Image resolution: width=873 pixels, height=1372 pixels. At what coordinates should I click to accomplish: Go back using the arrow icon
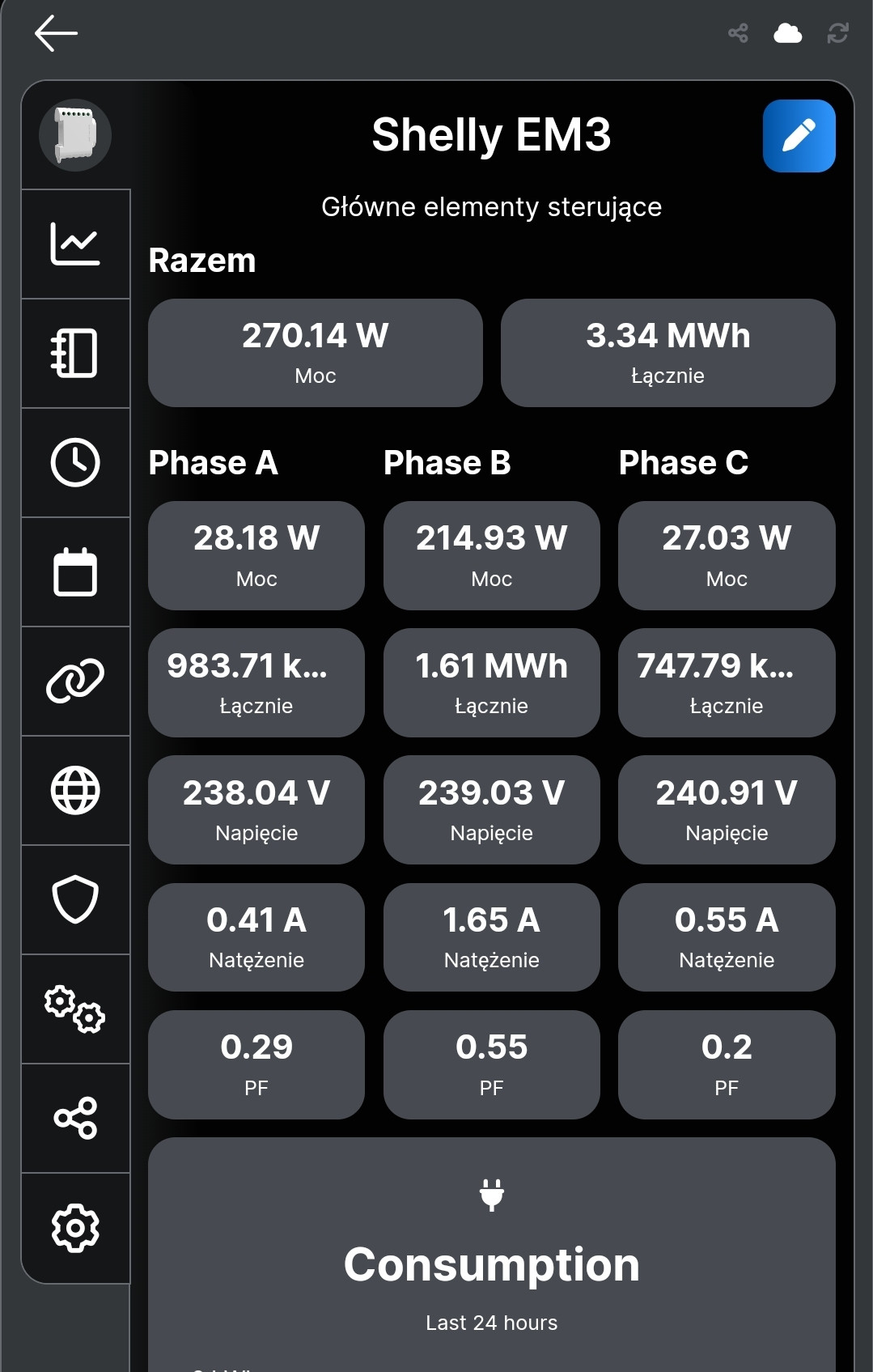pyautogui.click(x=56, y=33)
